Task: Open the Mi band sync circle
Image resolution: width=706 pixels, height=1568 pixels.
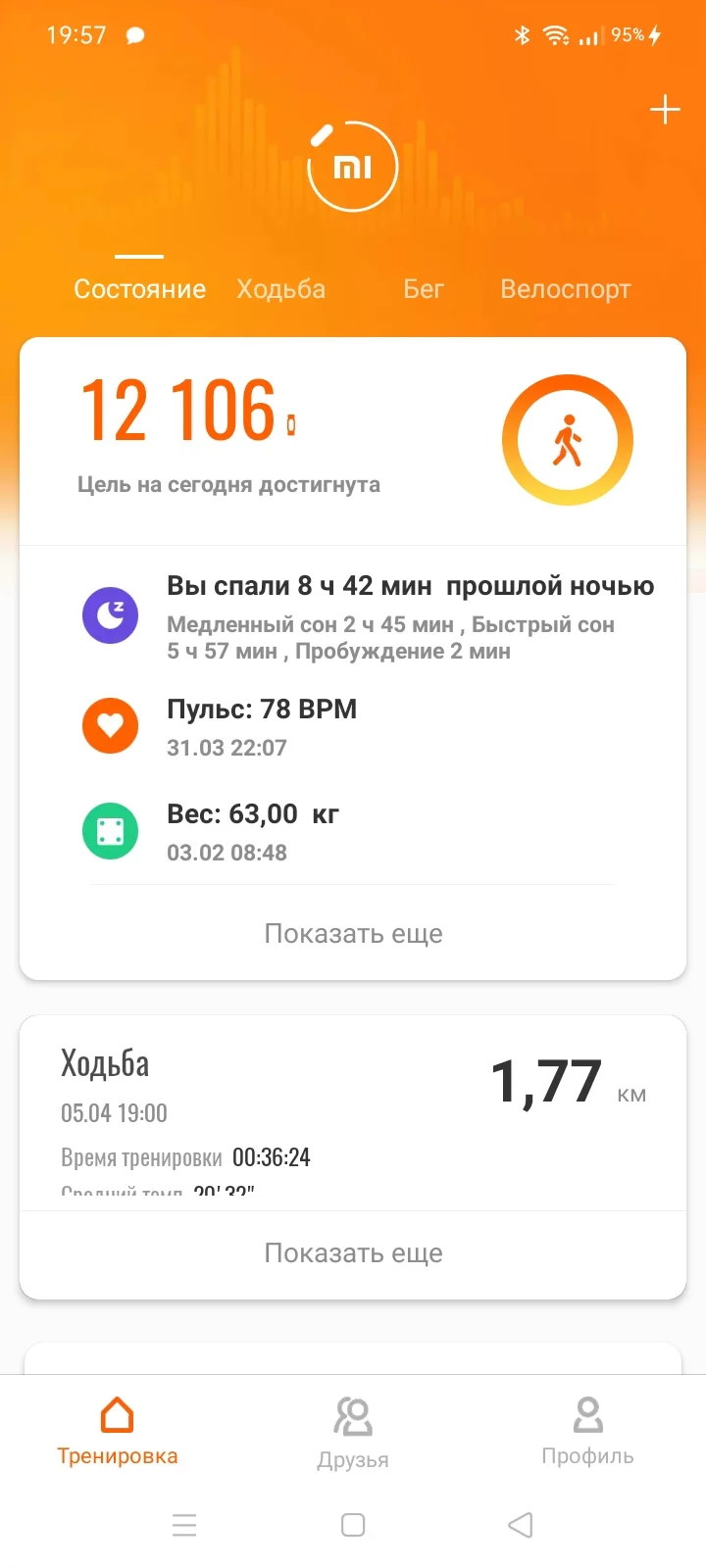Action: coord(353,167)
